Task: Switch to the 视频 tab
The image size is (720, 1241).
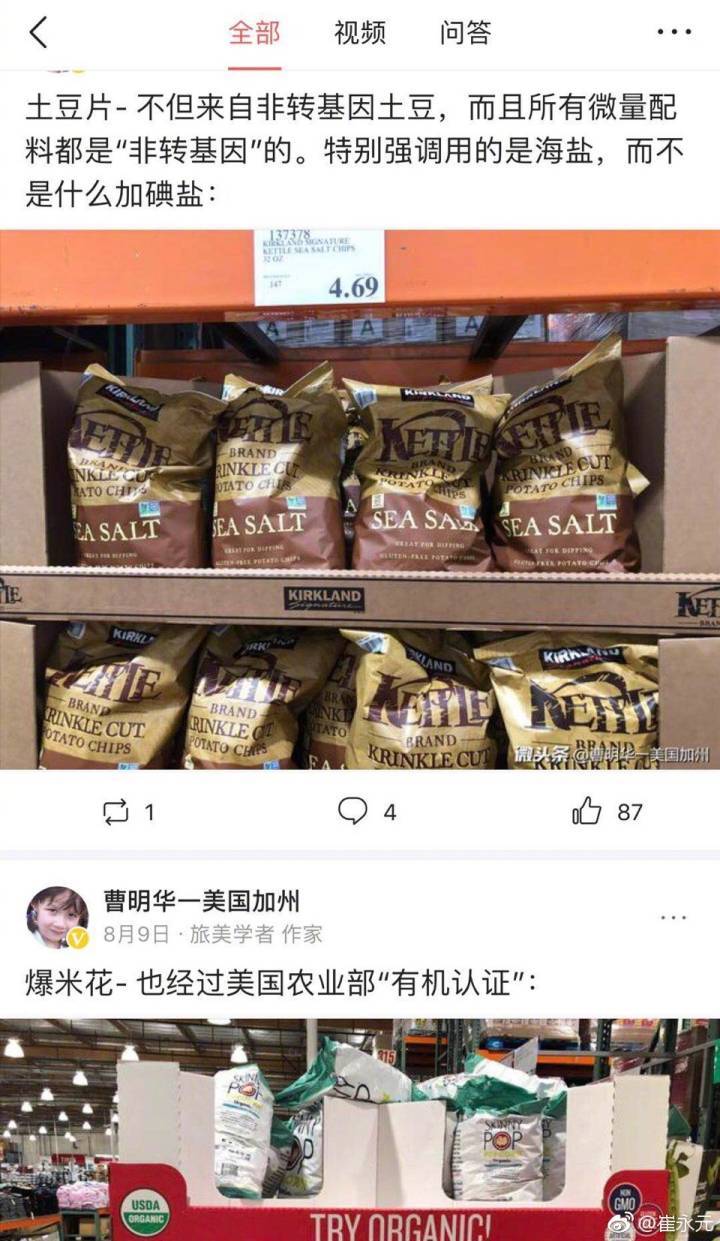Action: click(x=359, y=33)
